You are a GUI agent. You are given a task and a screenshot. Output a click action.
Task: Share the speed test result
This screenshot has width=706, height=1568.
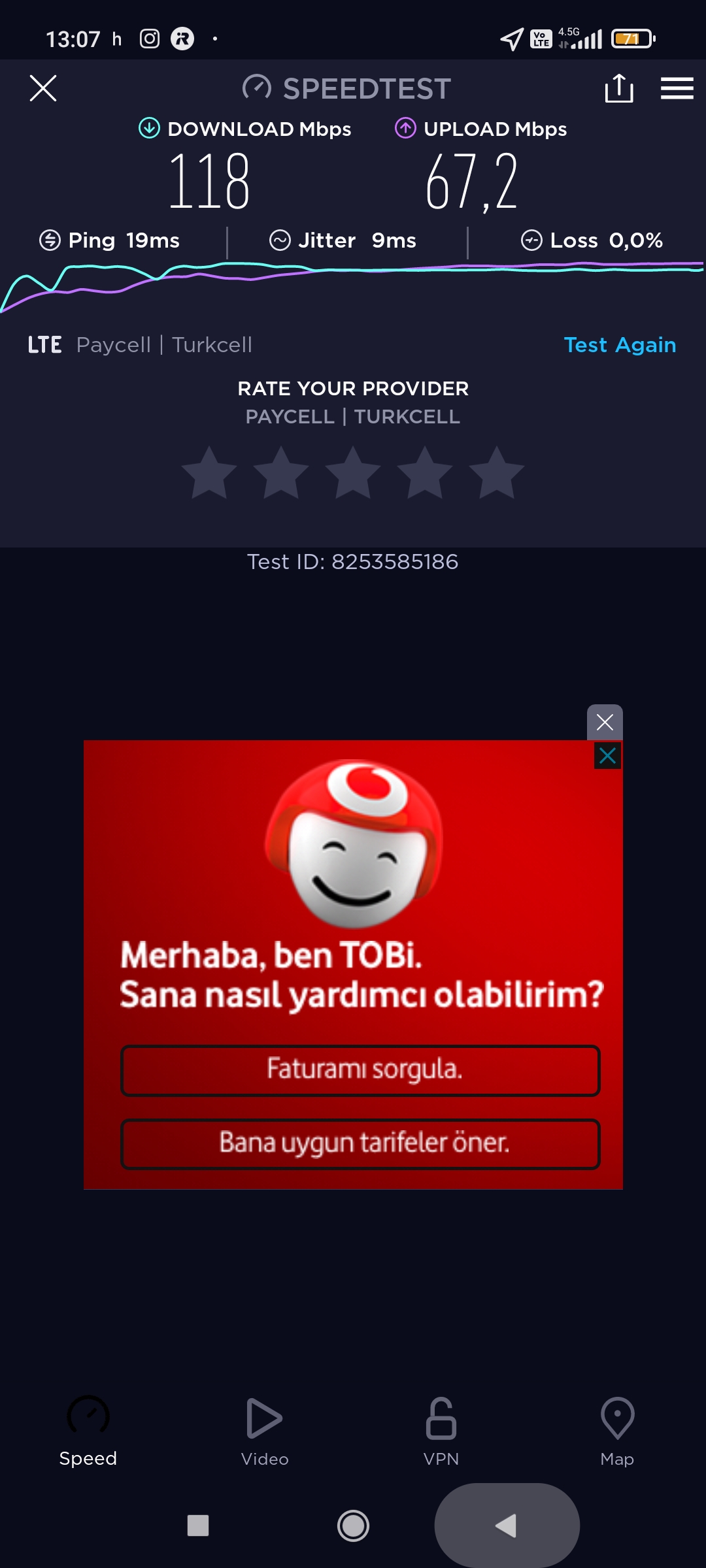click(x=619, y=88)
